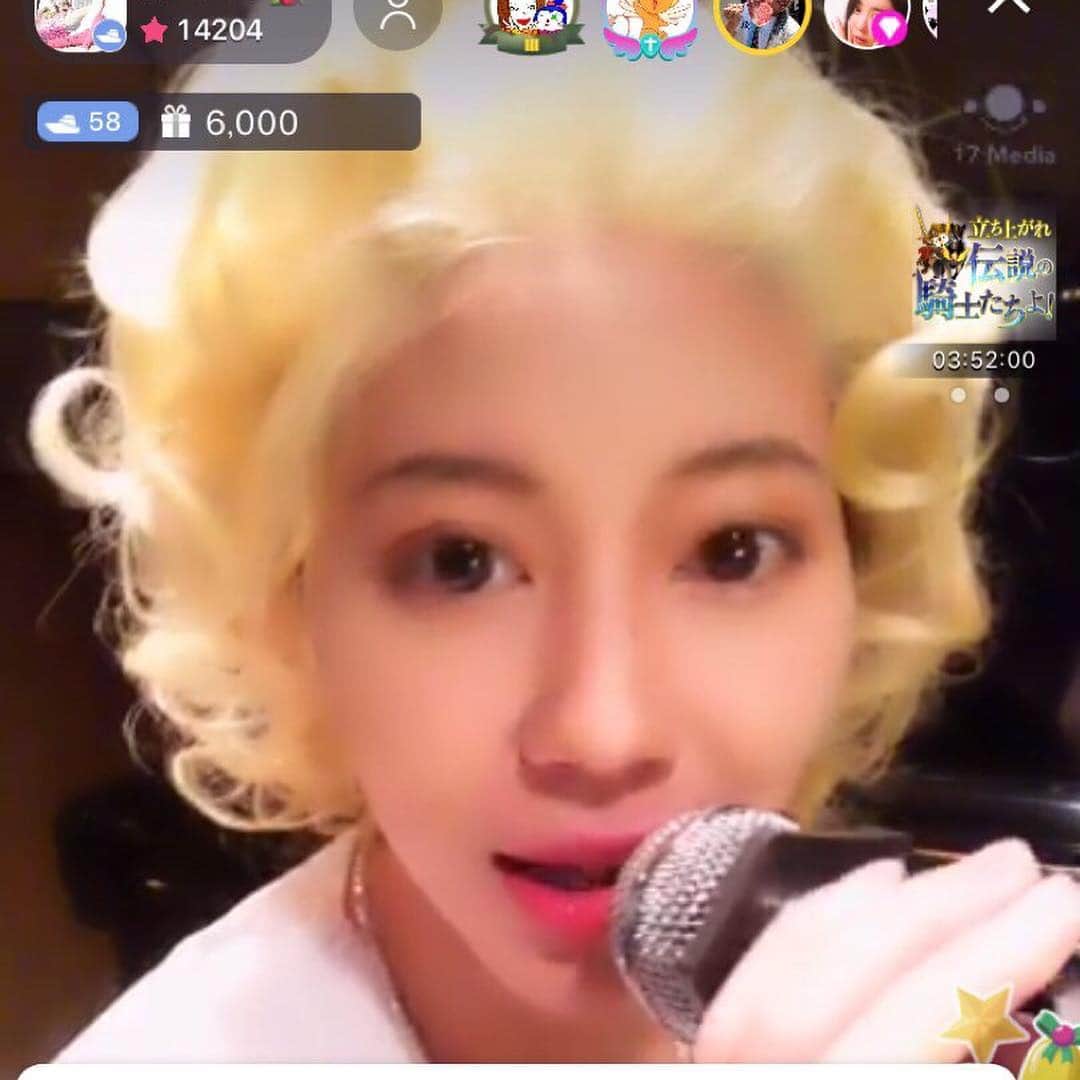Image resolution: width=1080 pixels, height=1080 pixels.
Task: View the 6,000 gift ranking
Action: tap(231, 123)
